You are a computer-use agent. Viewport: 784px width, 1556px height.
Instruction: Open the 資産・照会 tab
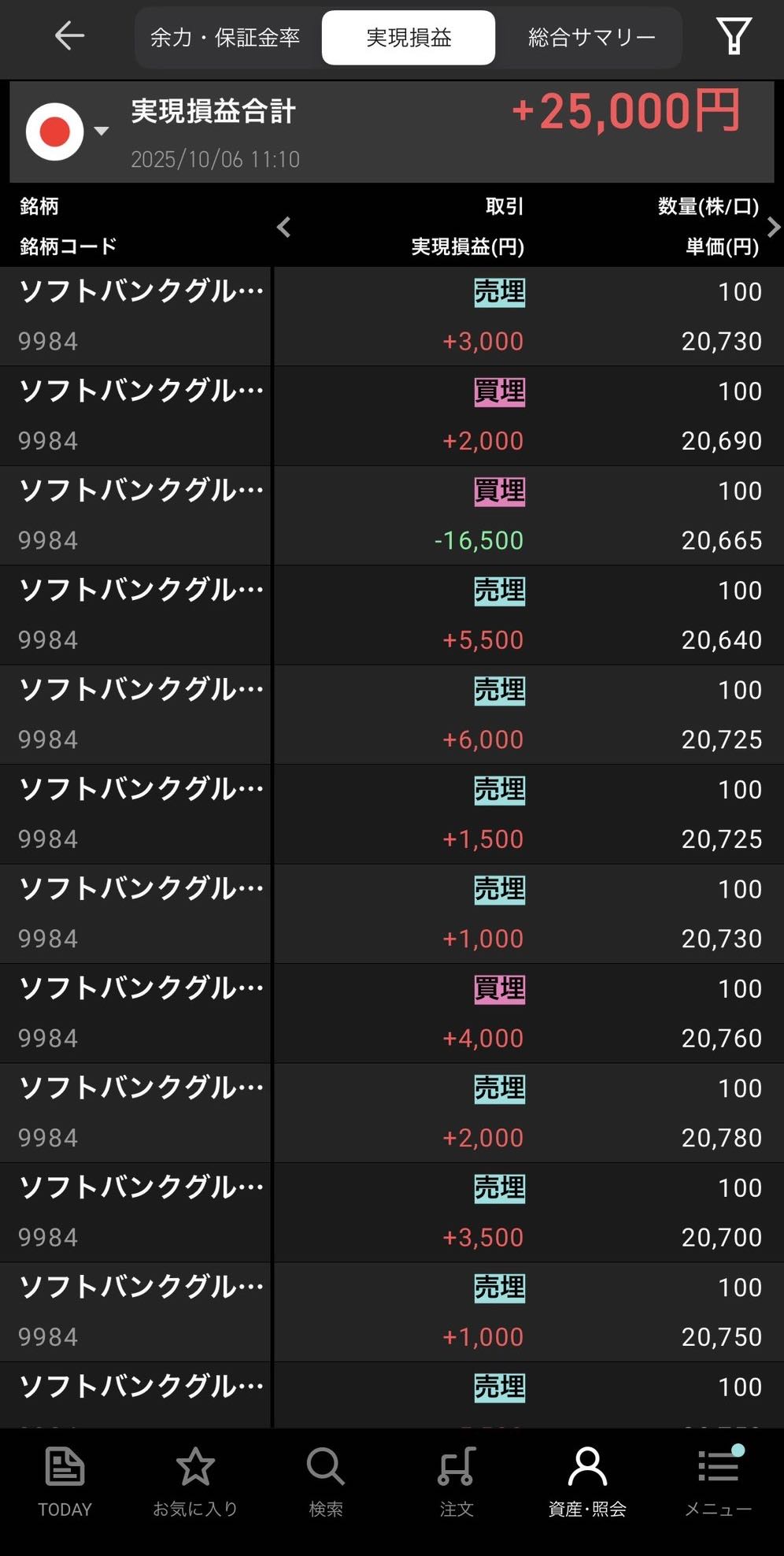[587, 1482]
